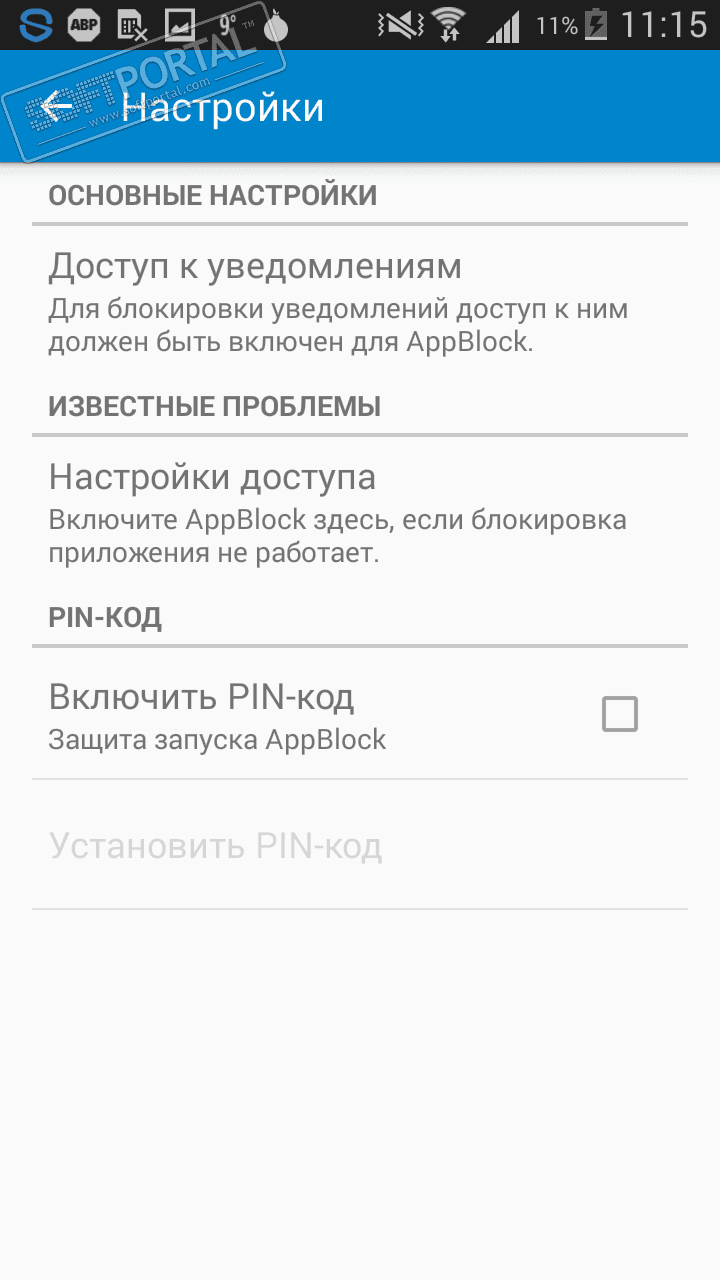Enable the Включить PIN-код checkbox
The image size is (720, 1280).
(x=619, y=714)
